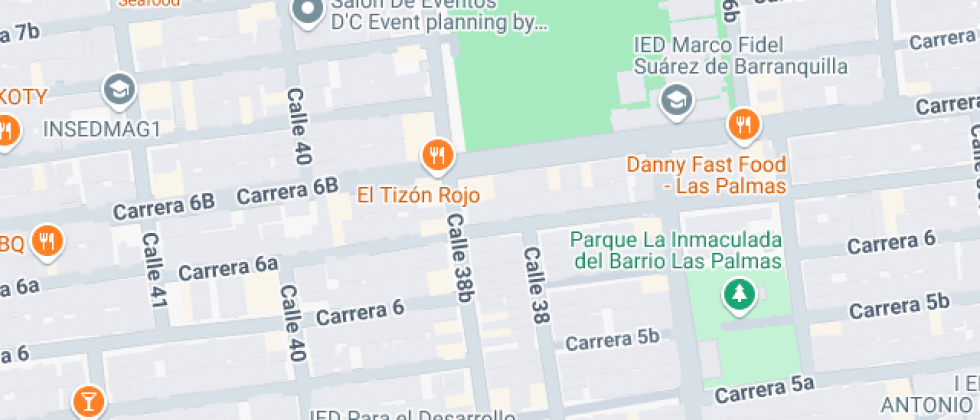
Task: Tap the Parque La Inmaculada park marker
Action: coord(739,295)
